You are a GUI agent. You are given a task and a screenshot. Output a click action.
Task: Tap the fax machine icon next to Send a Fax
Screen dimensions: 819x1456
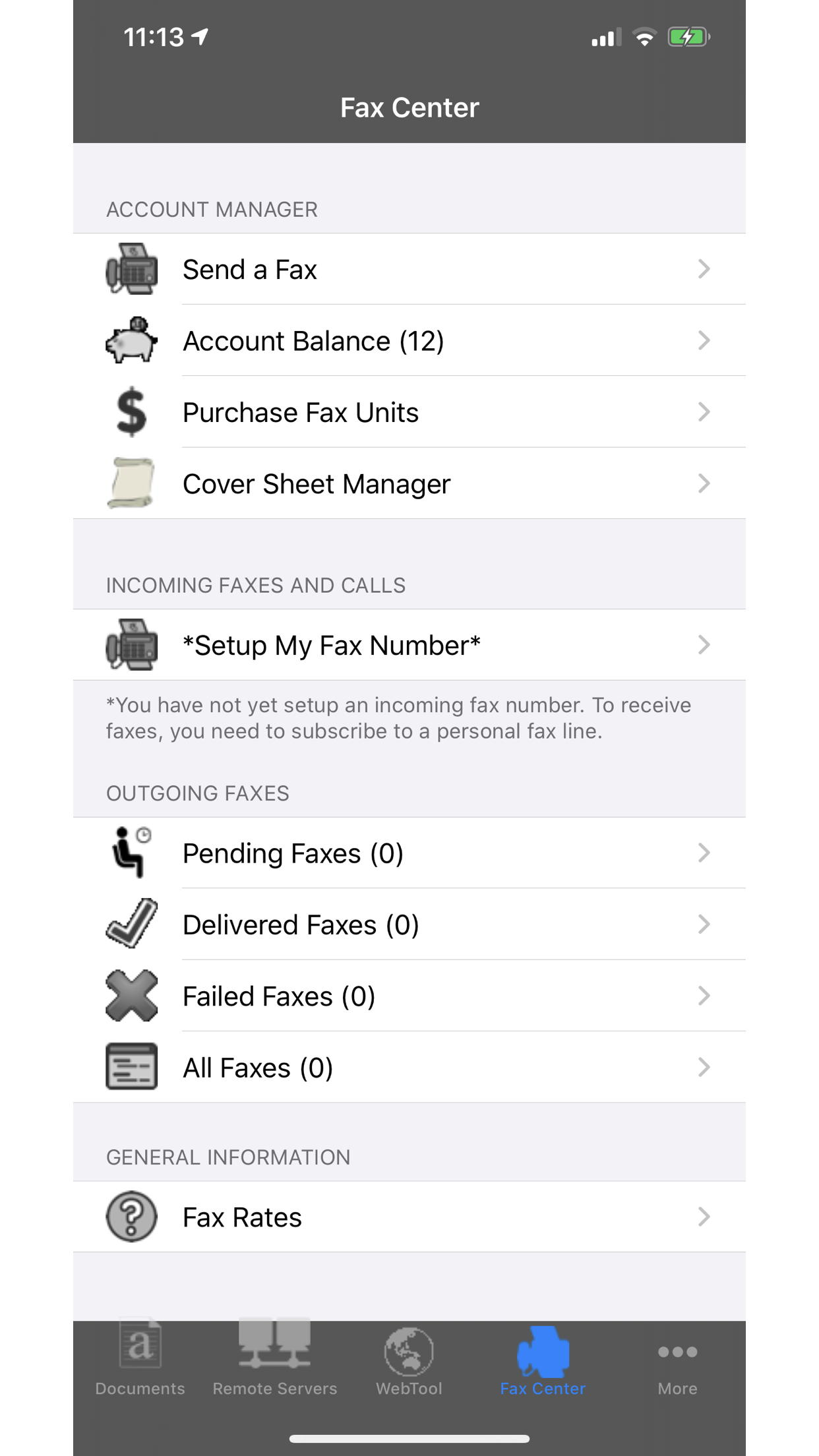tap(131, 268)
